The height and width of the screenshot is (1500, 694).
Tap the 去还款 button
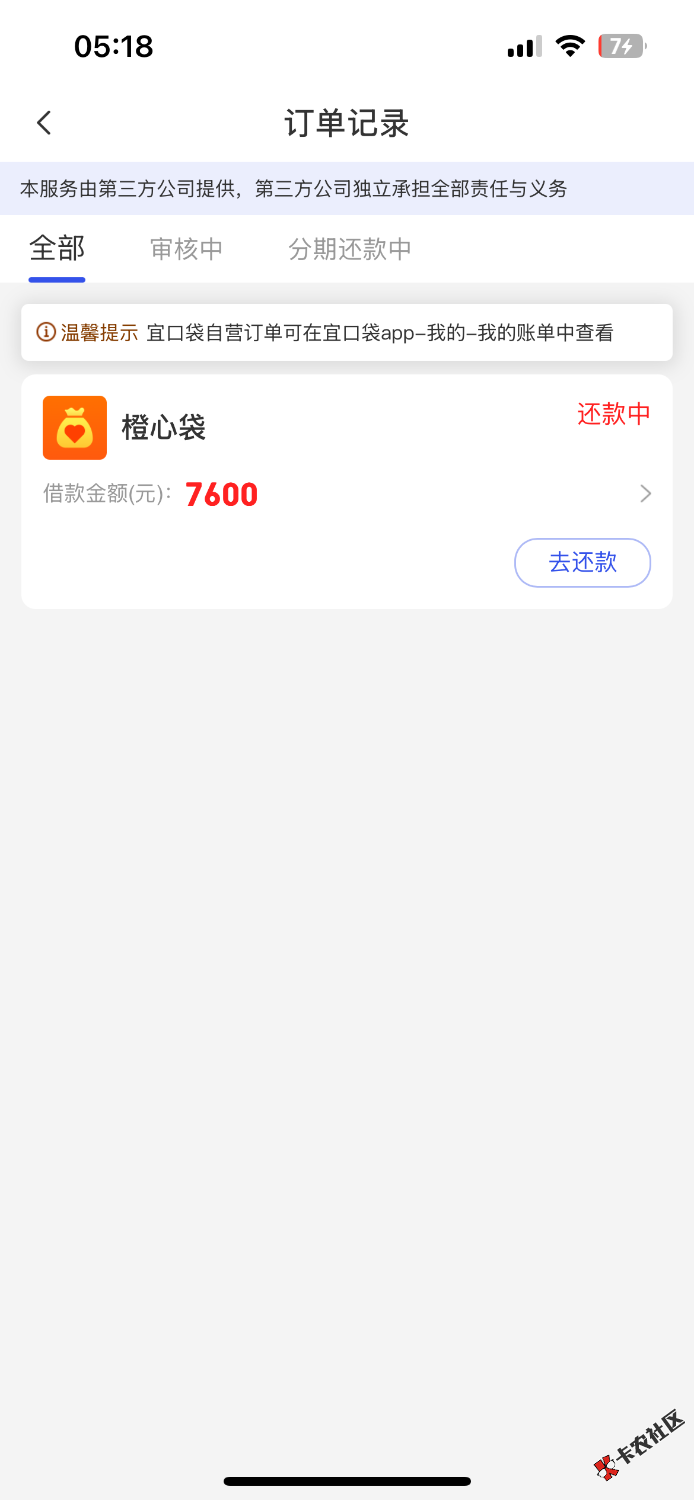coord(582,562)
